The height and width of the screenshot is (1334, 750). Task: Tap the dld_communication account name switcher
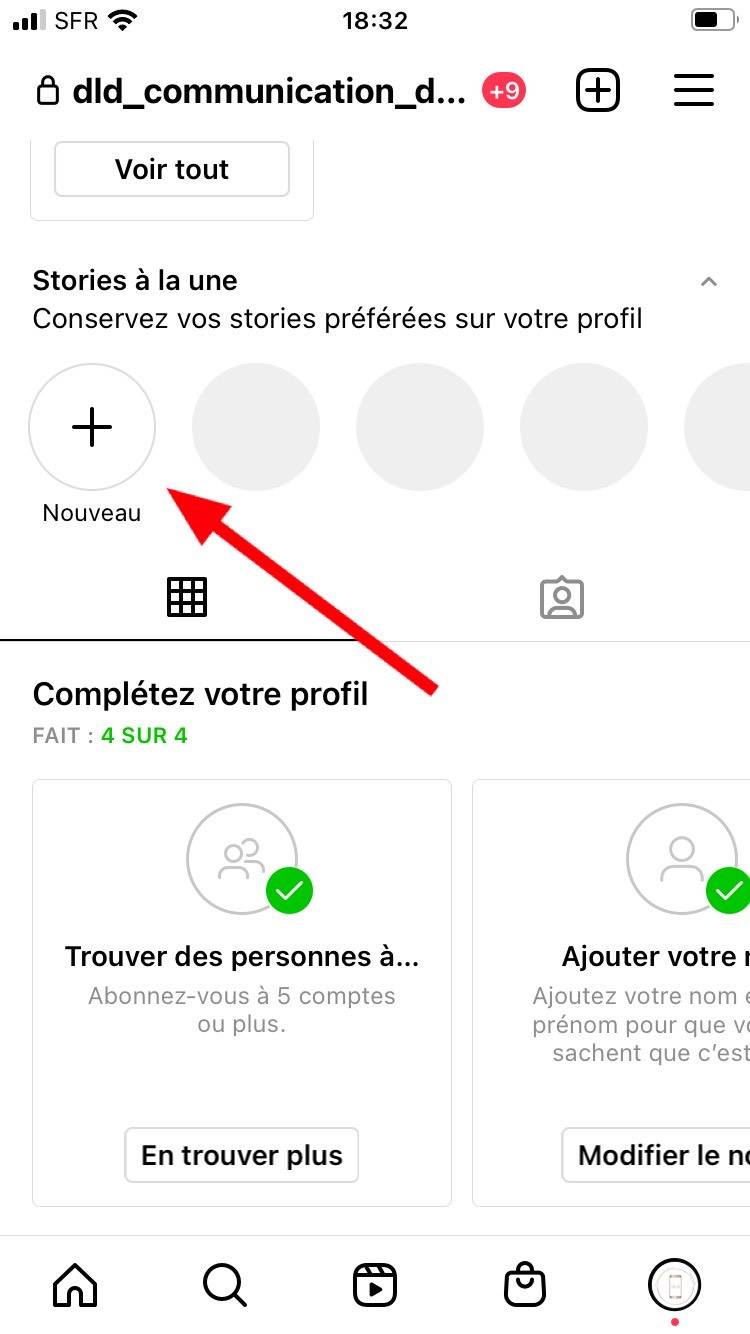[x=268, y=92]
